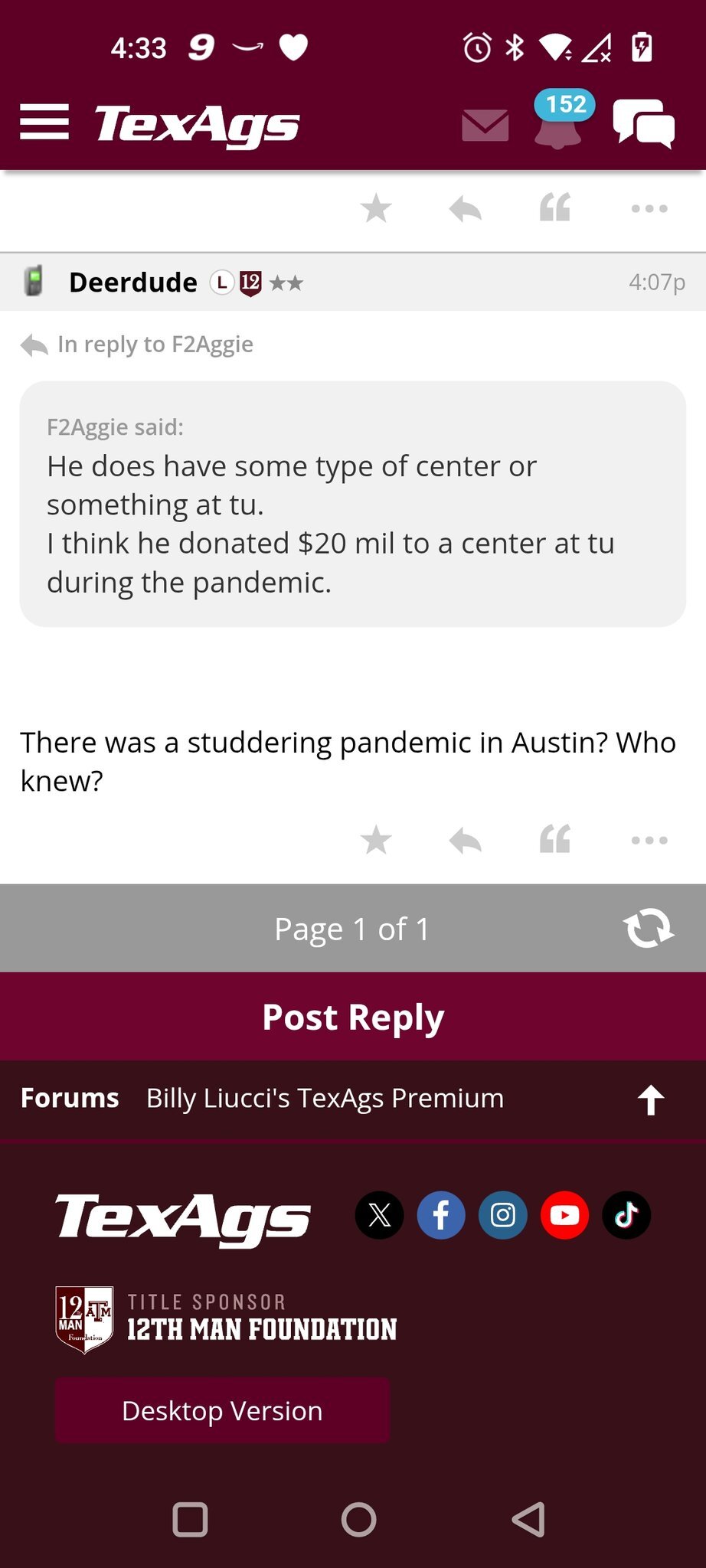The height and width of the screenshot is (1568, 706).
Task: Open the chat bubbles icon
Action: point(643,124)
